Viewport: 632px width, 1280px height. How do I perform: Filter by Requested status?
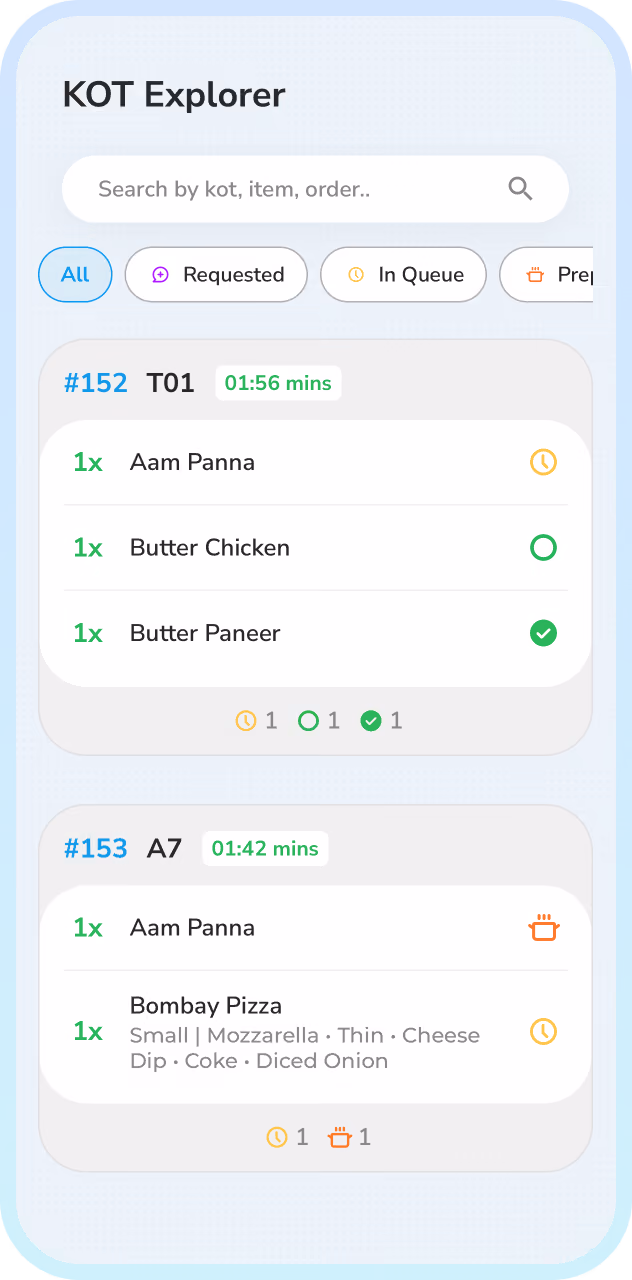[x=216, y=274]
